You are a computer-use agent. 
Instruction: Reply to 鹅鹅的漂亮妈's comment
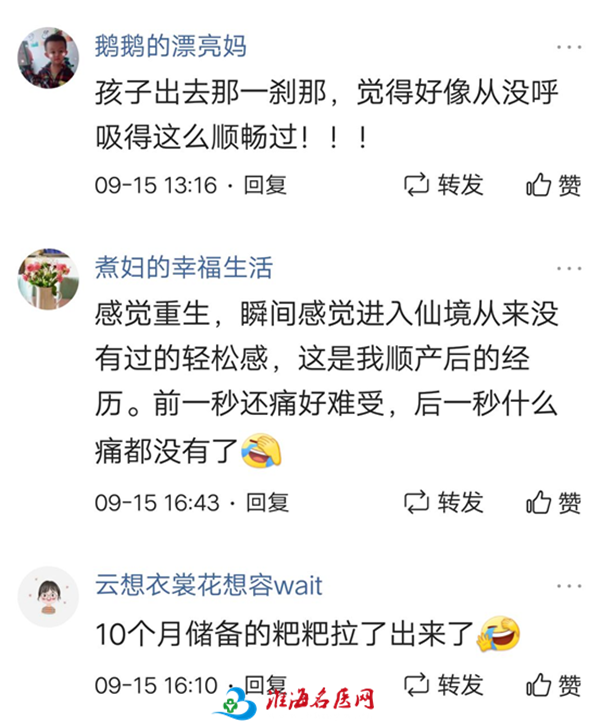(267, 185)
